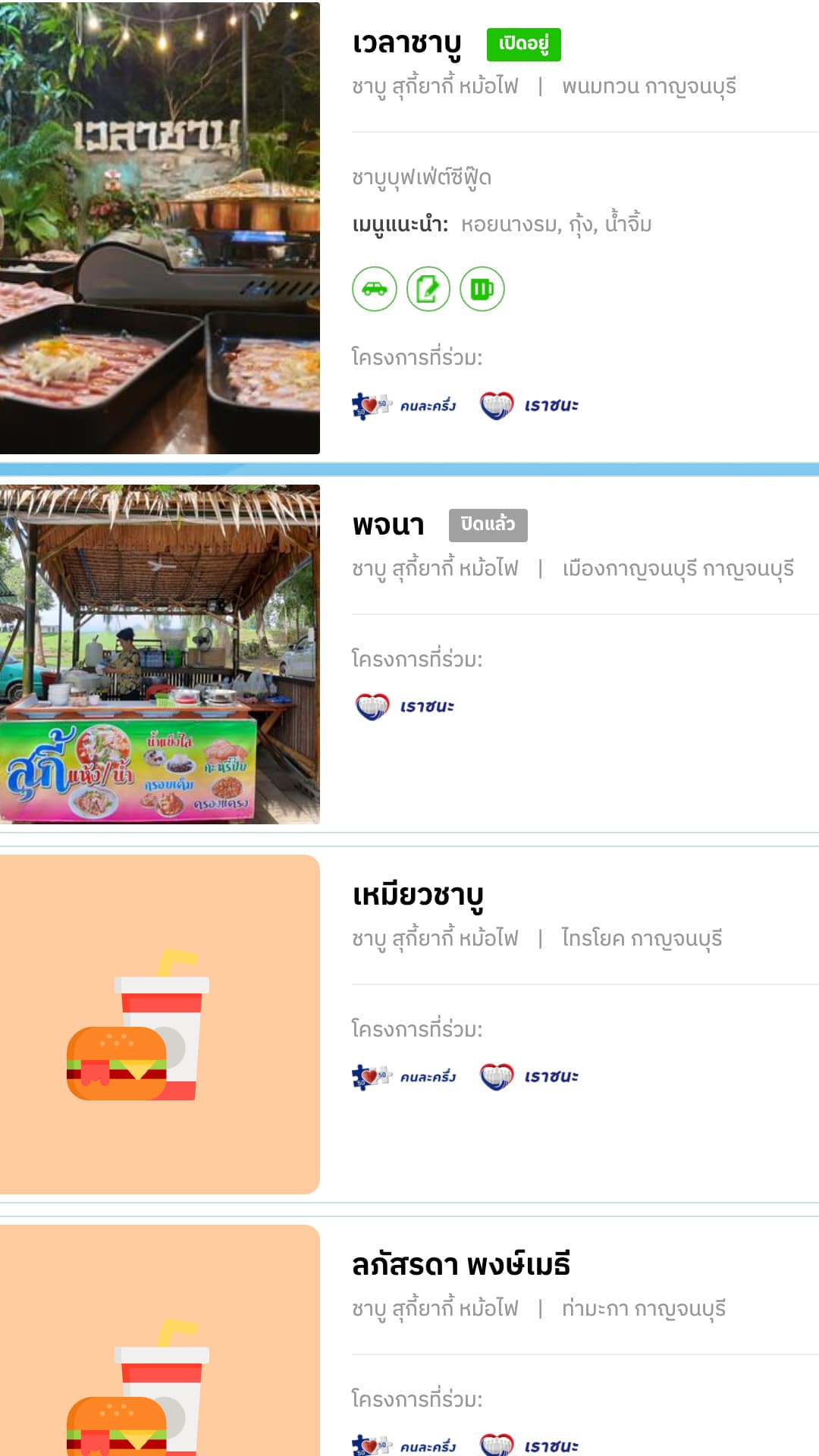
Task: Tap the พจนา sukiyaki stall photo
Action: (160, 654)
